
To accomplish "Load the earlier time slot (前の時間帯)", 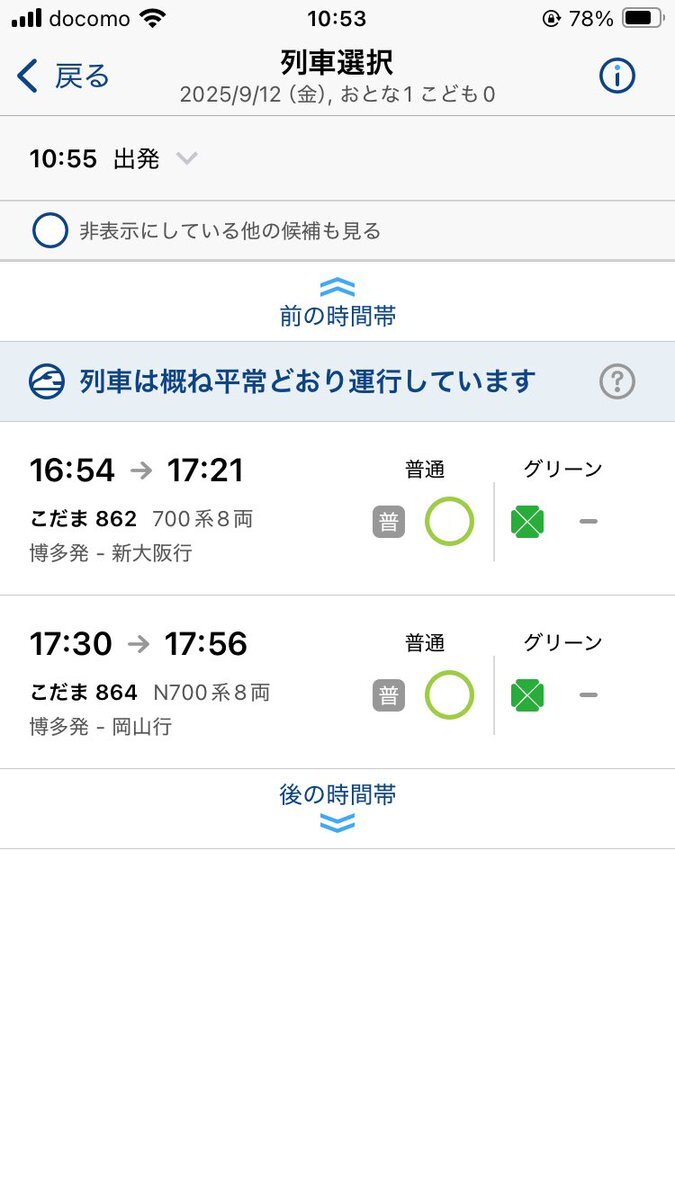I will 337,303.
